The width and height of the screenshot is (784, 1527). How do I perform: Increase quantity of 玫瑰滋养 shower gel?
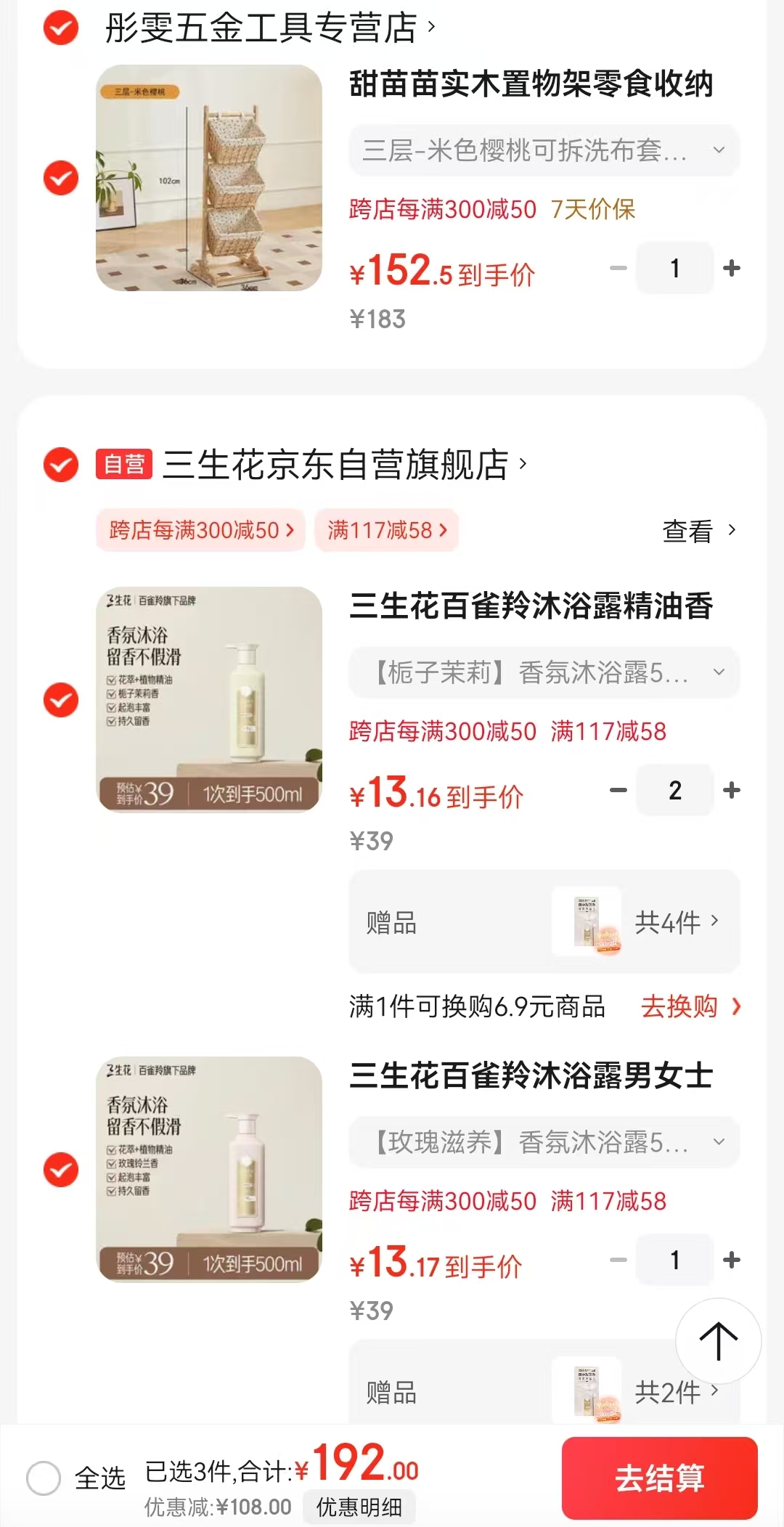[732, 1260]
